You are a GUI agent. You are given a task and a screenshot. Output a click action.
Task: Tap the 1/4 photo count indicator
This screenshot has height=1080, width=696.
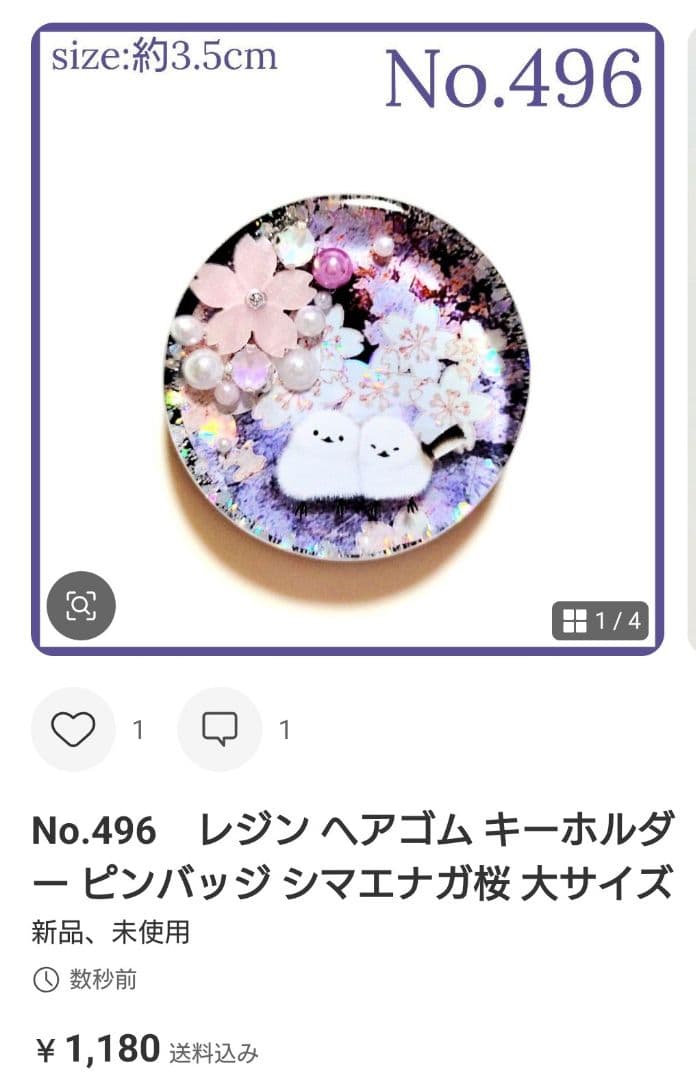coord(600,621)
